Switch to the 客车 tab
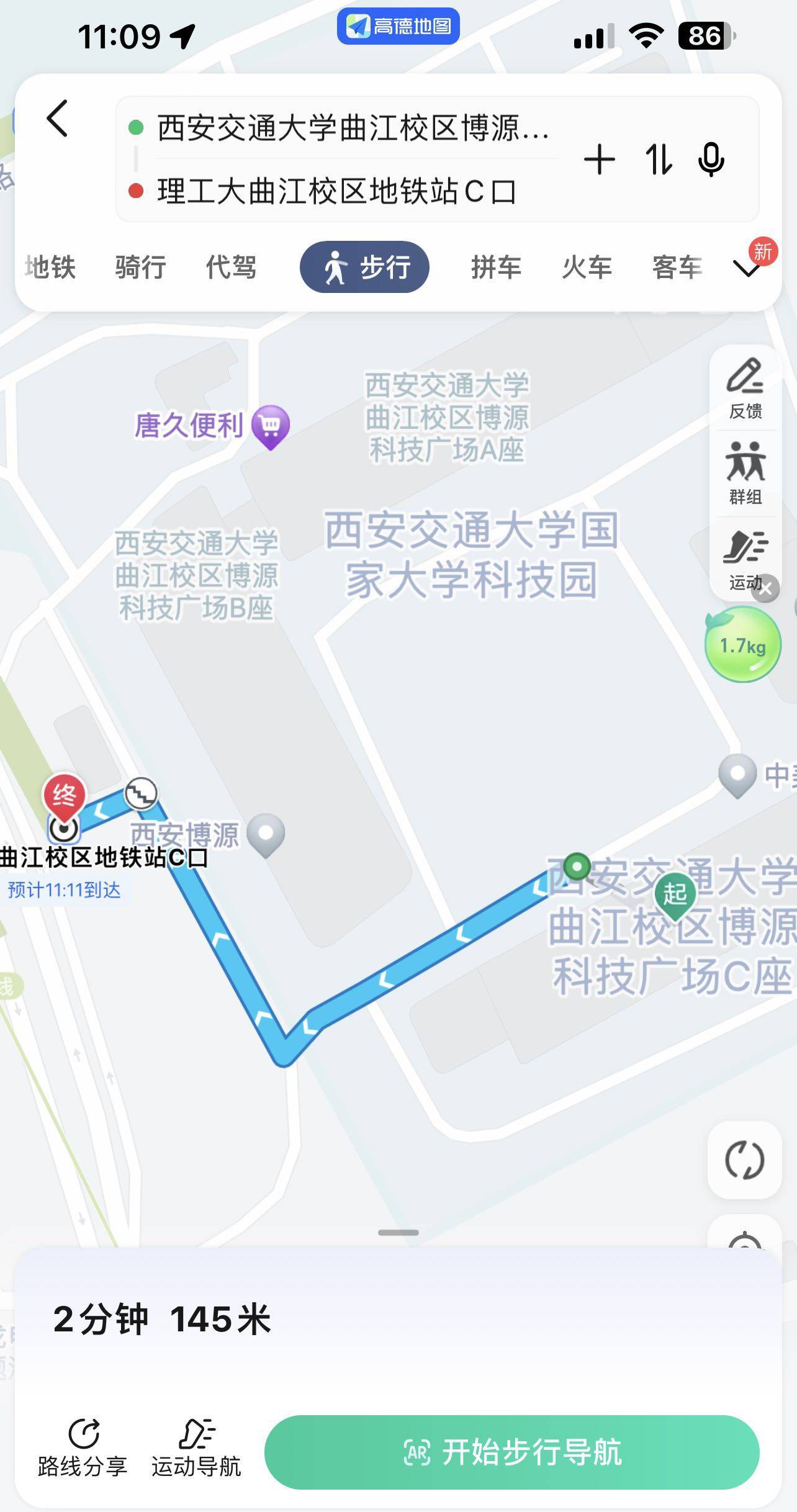The height and width of the screenshot is (1512, 797). coord(677,268)
